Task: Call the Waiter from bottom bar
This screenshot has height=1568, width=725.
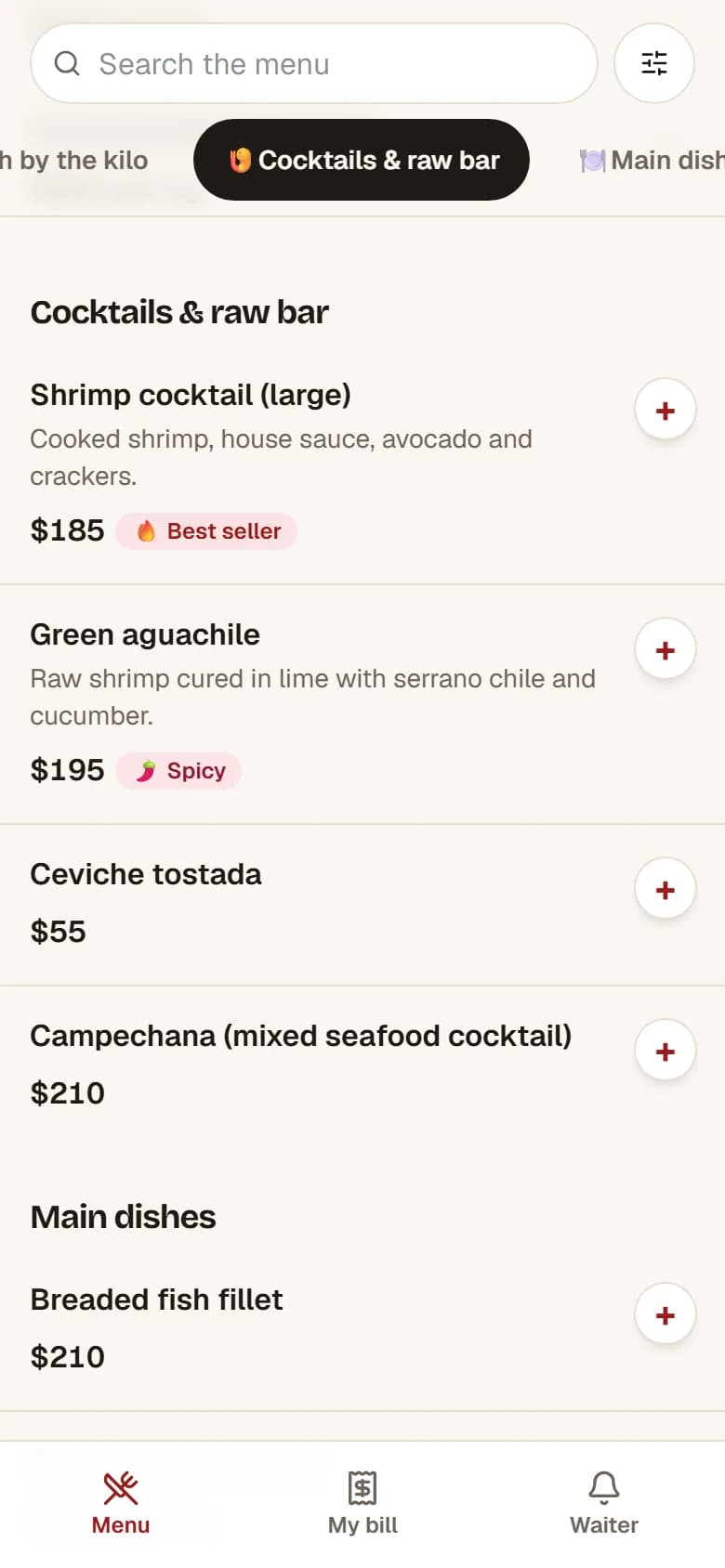Action: (x=604, y=1503)
